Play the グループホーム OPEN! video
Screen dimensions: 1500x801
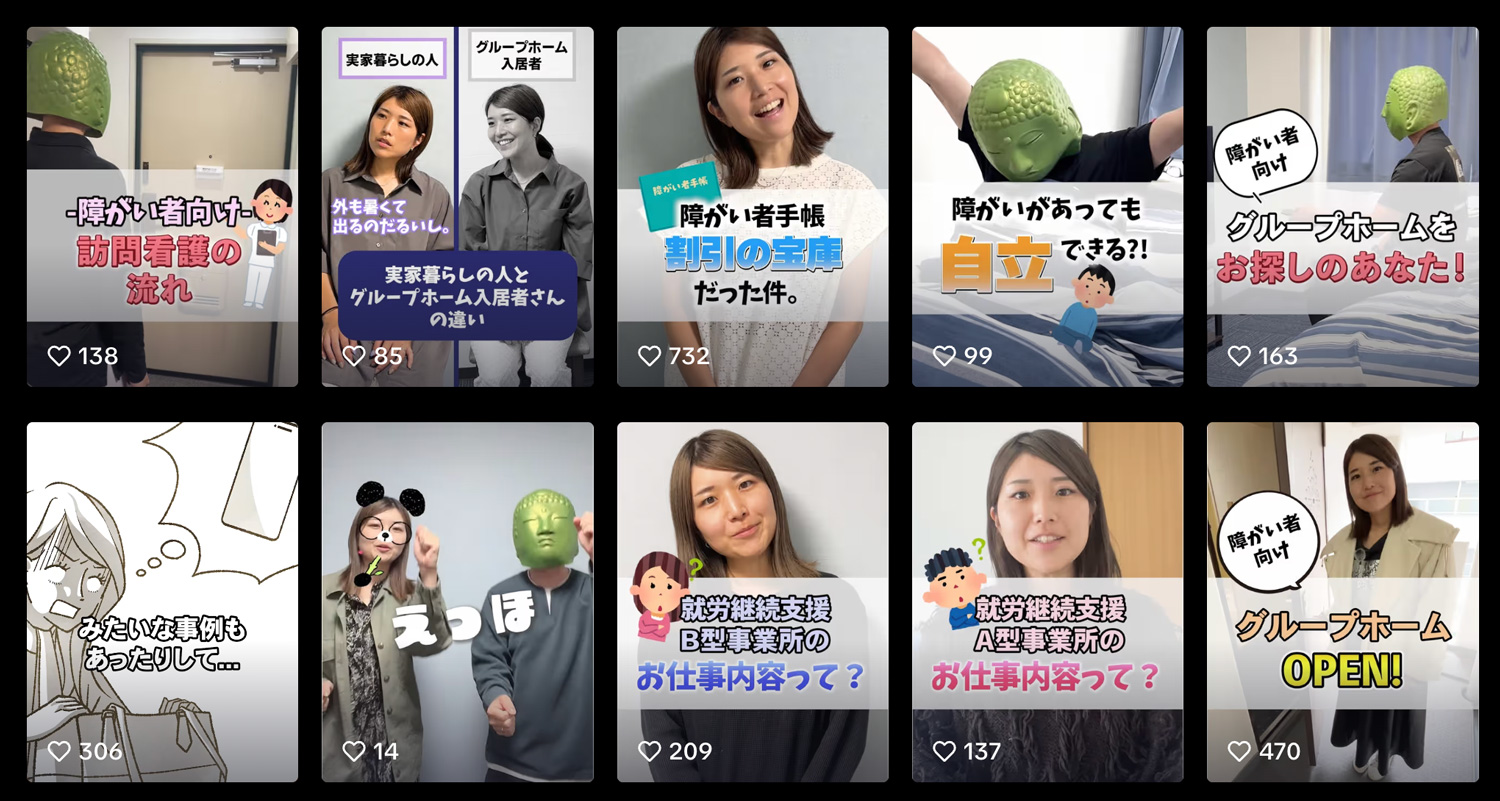click(x=1342, y=601)
